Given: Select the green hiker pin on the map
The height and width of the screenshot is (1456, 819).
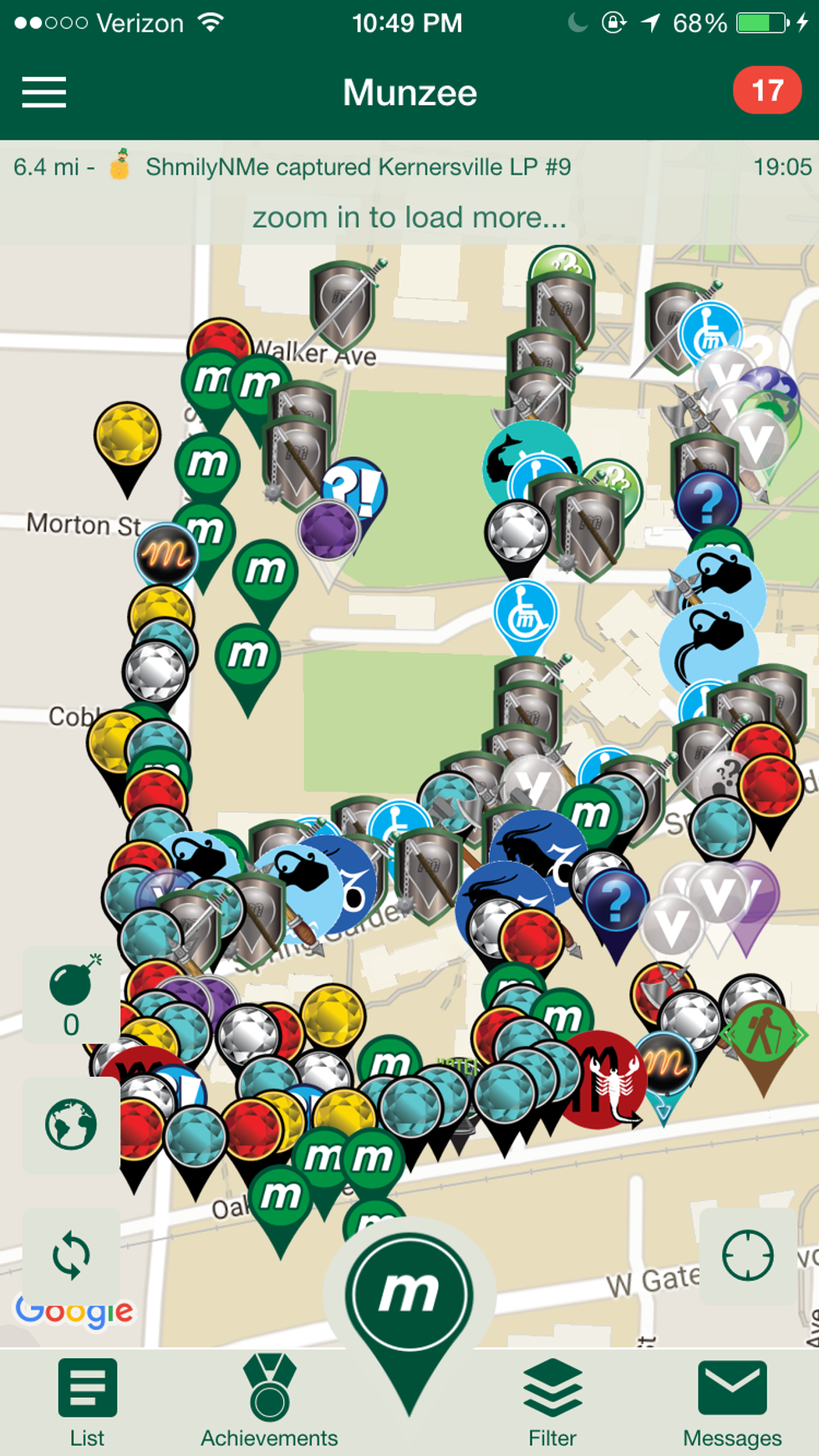Looking at the screenshot, I should 762,1036.
